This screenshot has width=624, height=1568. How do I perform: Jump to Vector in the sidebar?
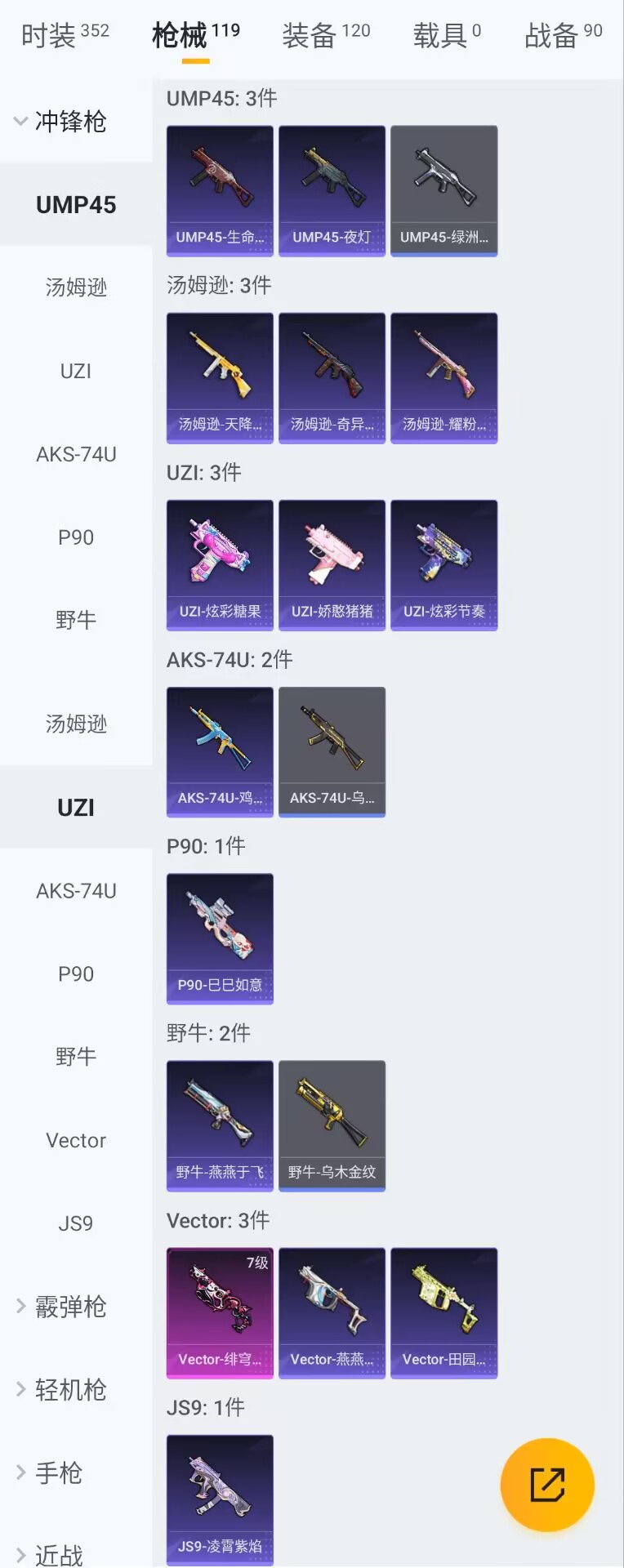tap(76, 1140)
